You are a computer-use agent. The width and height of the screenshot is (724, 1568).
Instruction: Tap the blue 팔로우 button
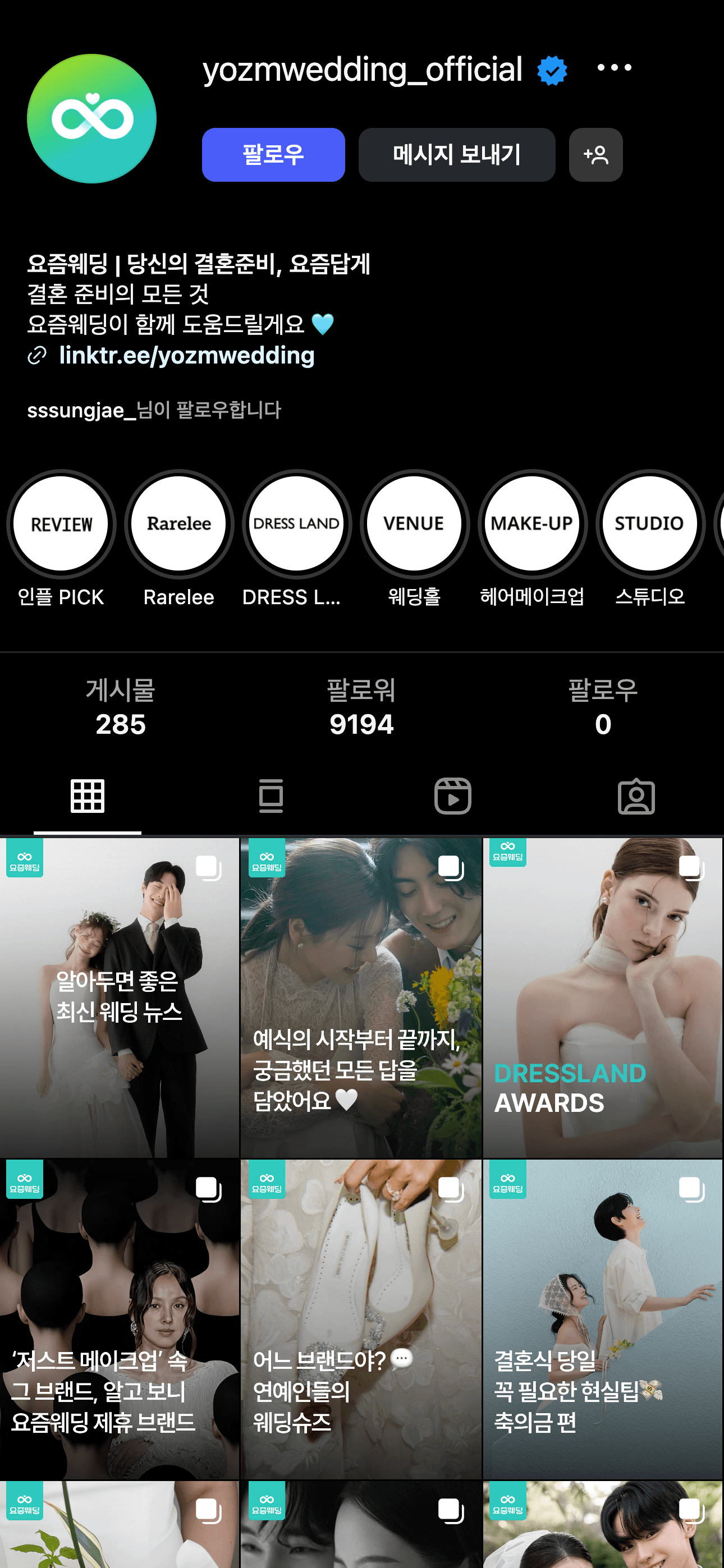pyautogui.click(x=273, y=155)
